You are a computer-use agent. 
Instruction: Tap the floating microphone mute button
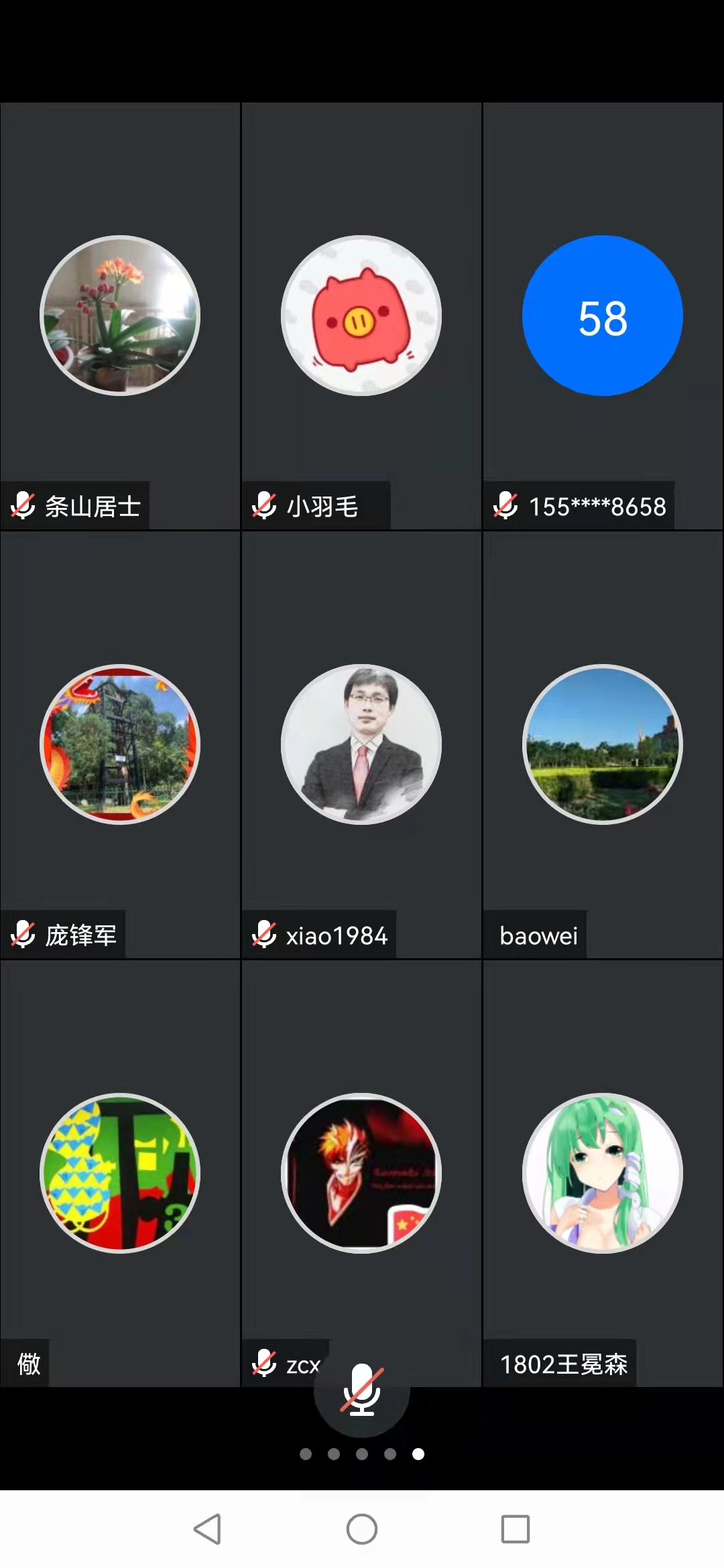(362, 1388)
